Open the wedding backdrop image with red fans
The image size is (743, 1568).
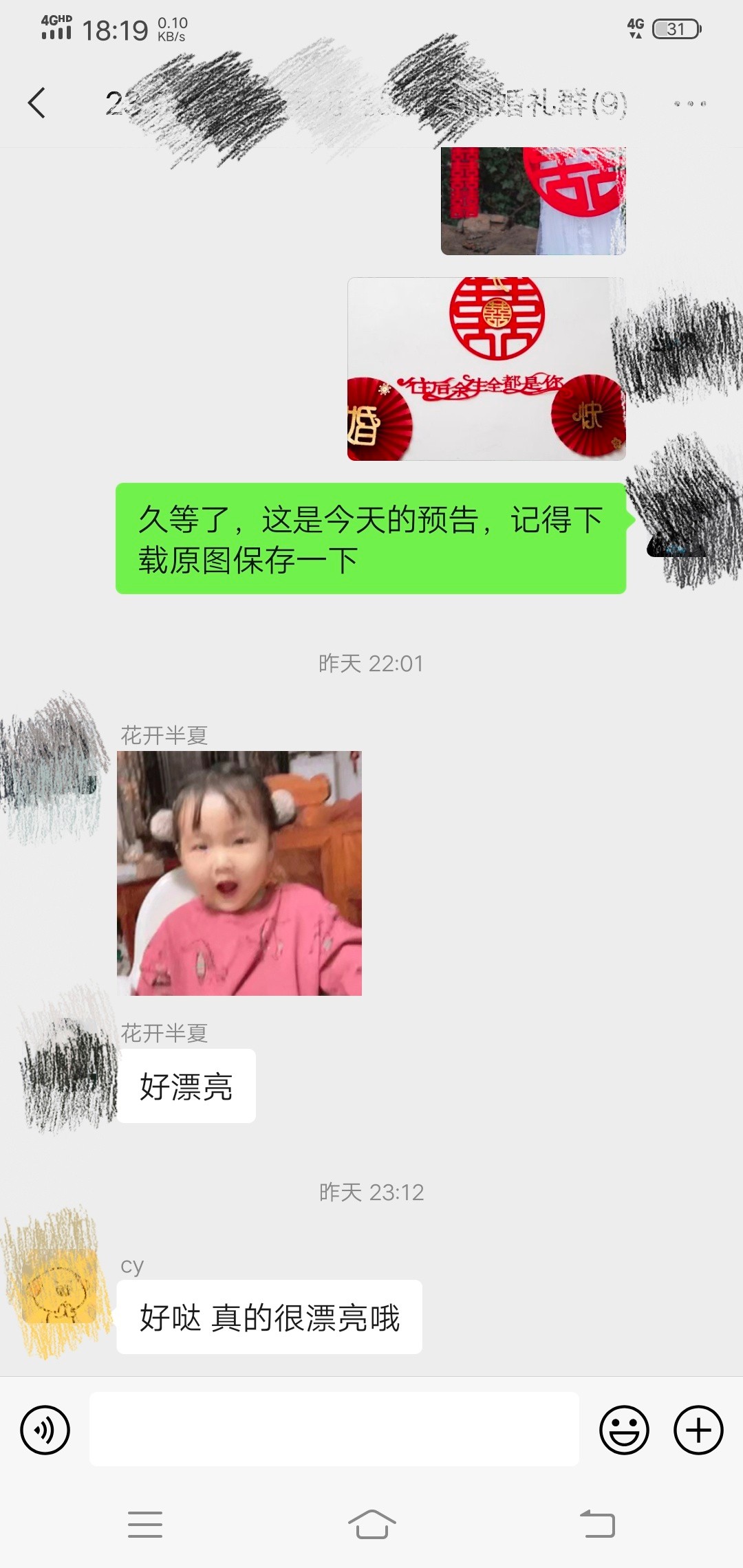point(486,369)
